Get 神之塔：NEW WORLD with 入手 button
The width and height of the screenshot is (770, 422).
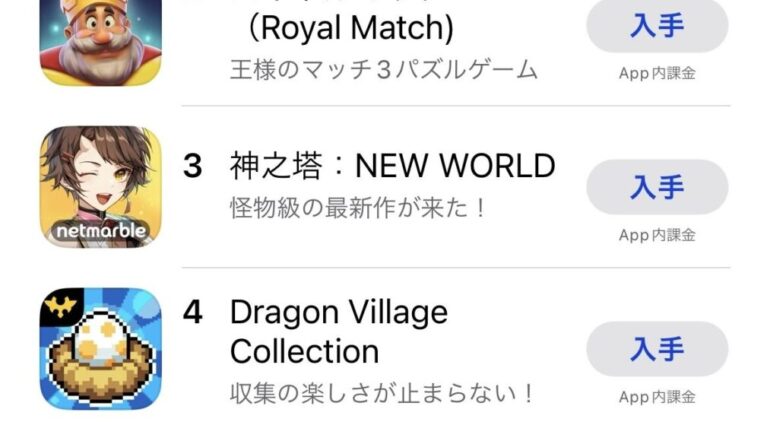pyautogui.click(x=657, y=187)
